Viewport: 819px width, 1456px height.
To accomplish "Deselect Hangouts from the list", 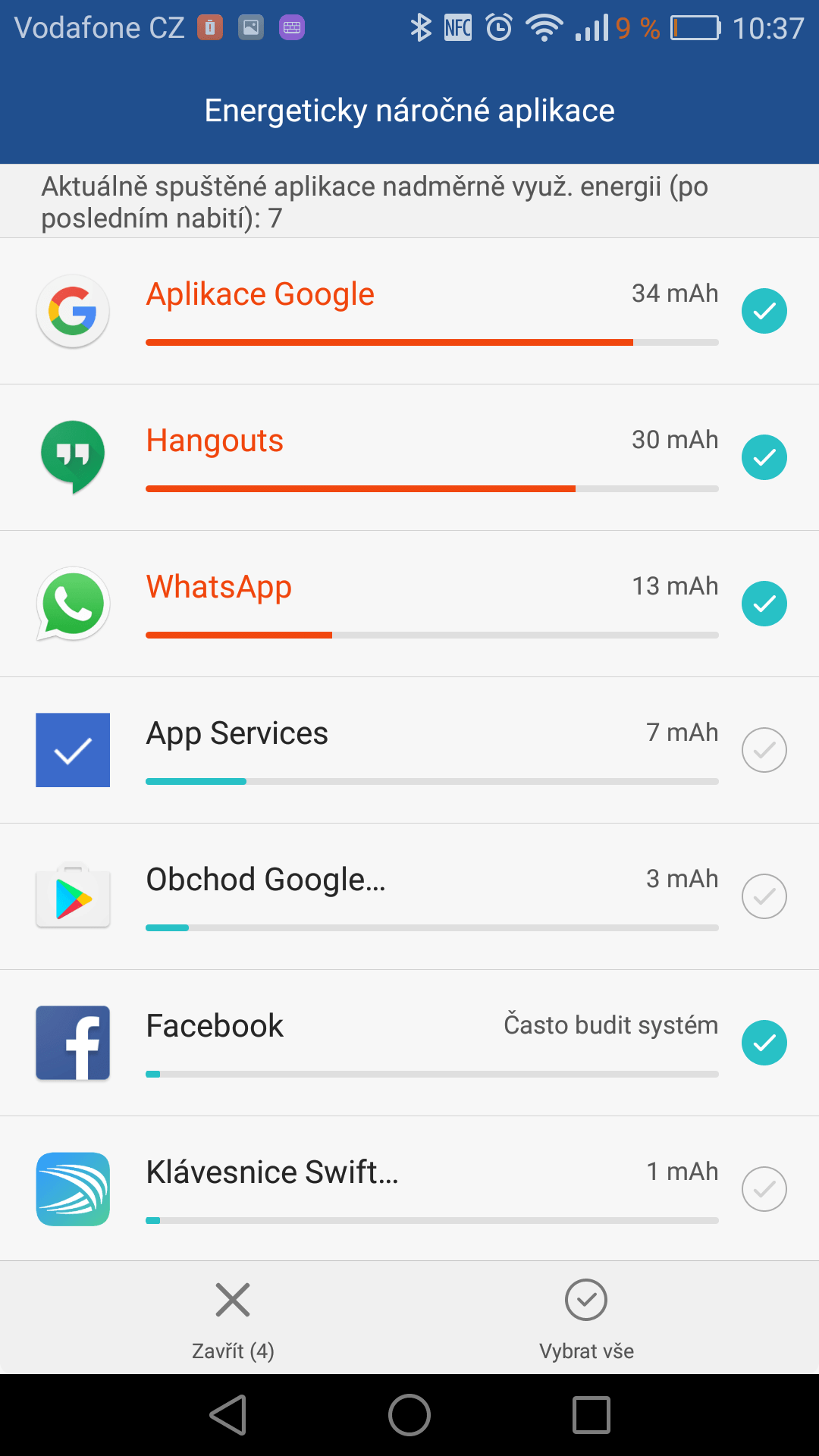I will [764, 457].
